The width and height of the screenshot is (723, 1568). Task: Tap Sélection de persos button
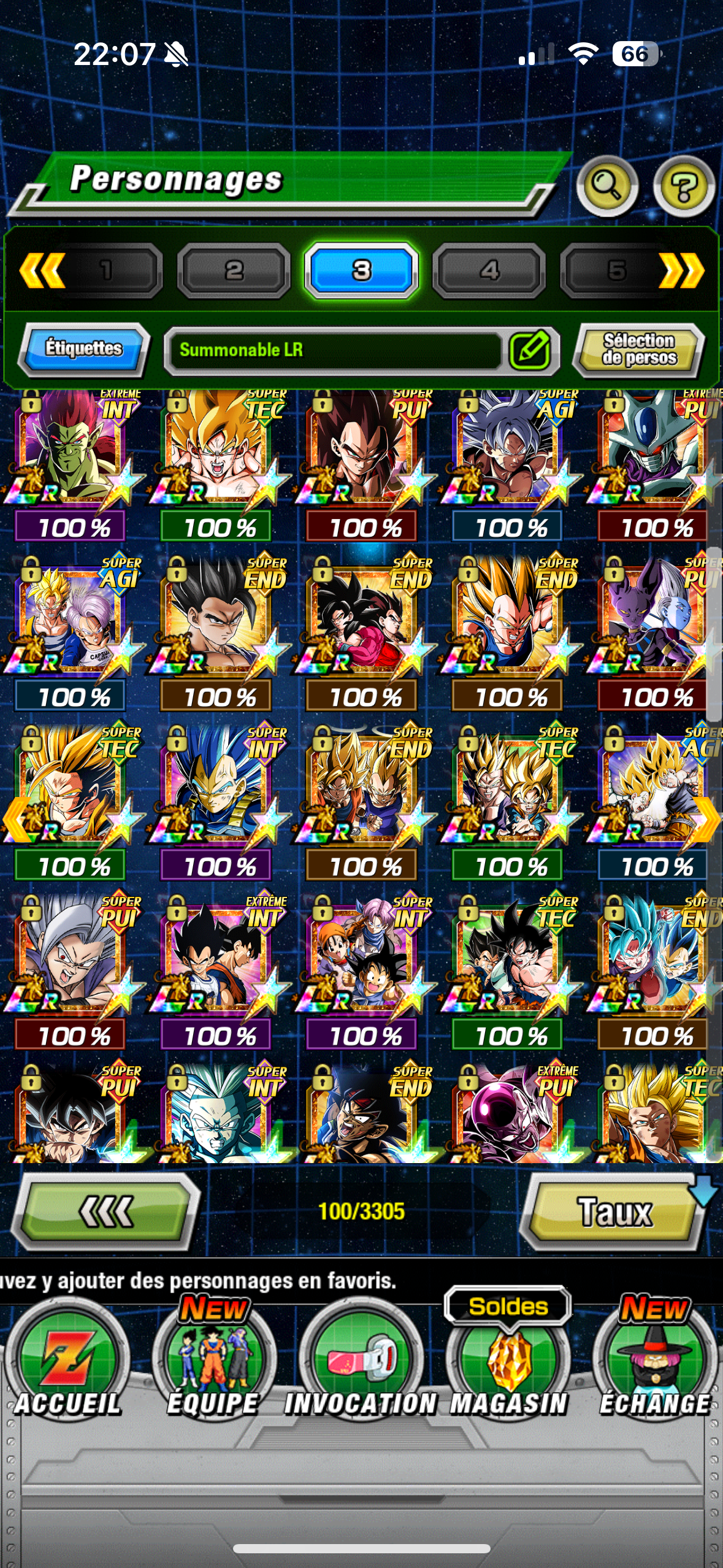(x=638, y=349)
